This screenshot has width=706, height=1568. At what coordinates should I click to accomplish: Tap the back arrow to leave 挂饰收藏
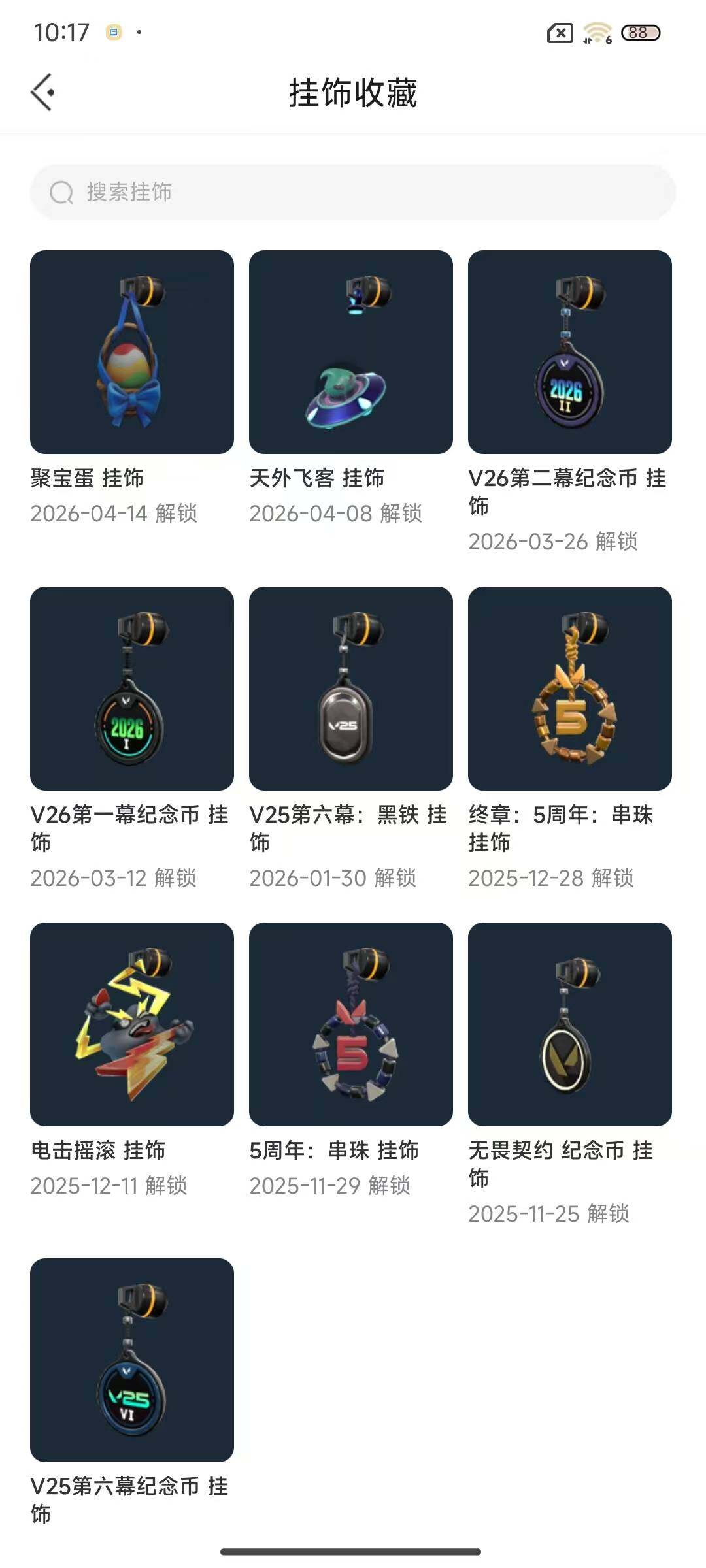coord(44,91)
